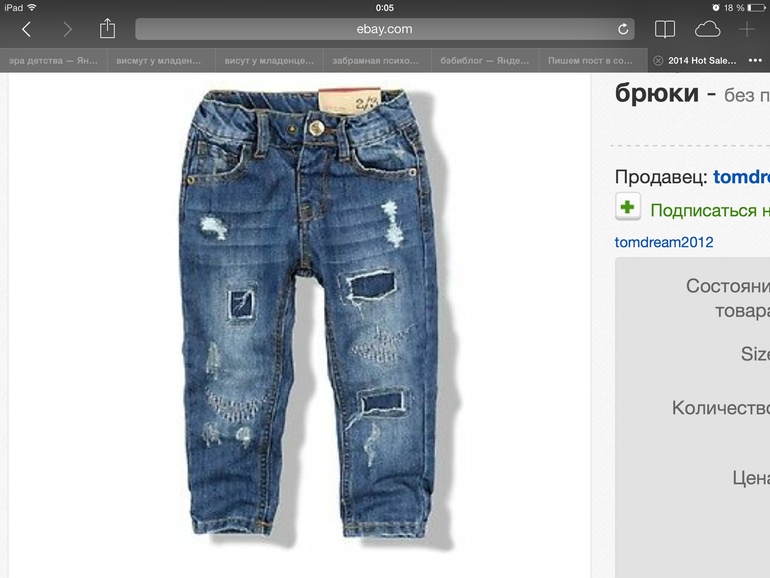Reload the current page

[x=623, y=29]
